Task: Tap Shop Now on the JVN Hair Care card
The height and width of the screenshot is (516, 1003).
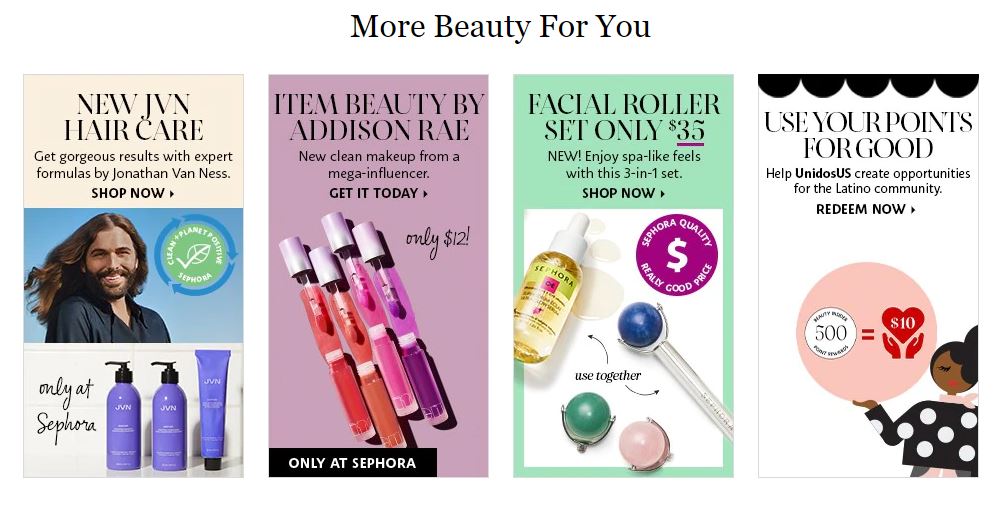Action: point(133,193)
